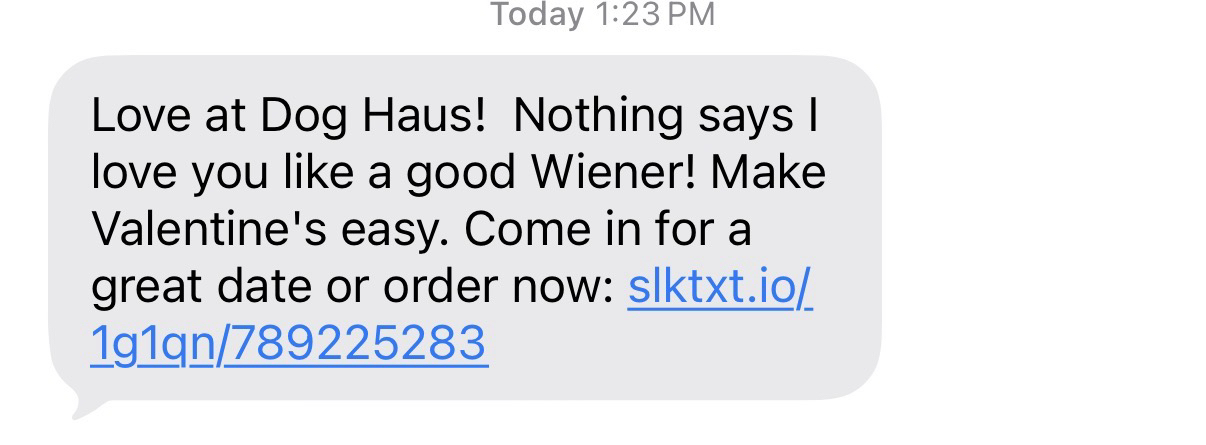The width and height of the screenshot is (1206, 445).
Task: Open the slktxt.io link in the message
Action: tap(719, 289)
